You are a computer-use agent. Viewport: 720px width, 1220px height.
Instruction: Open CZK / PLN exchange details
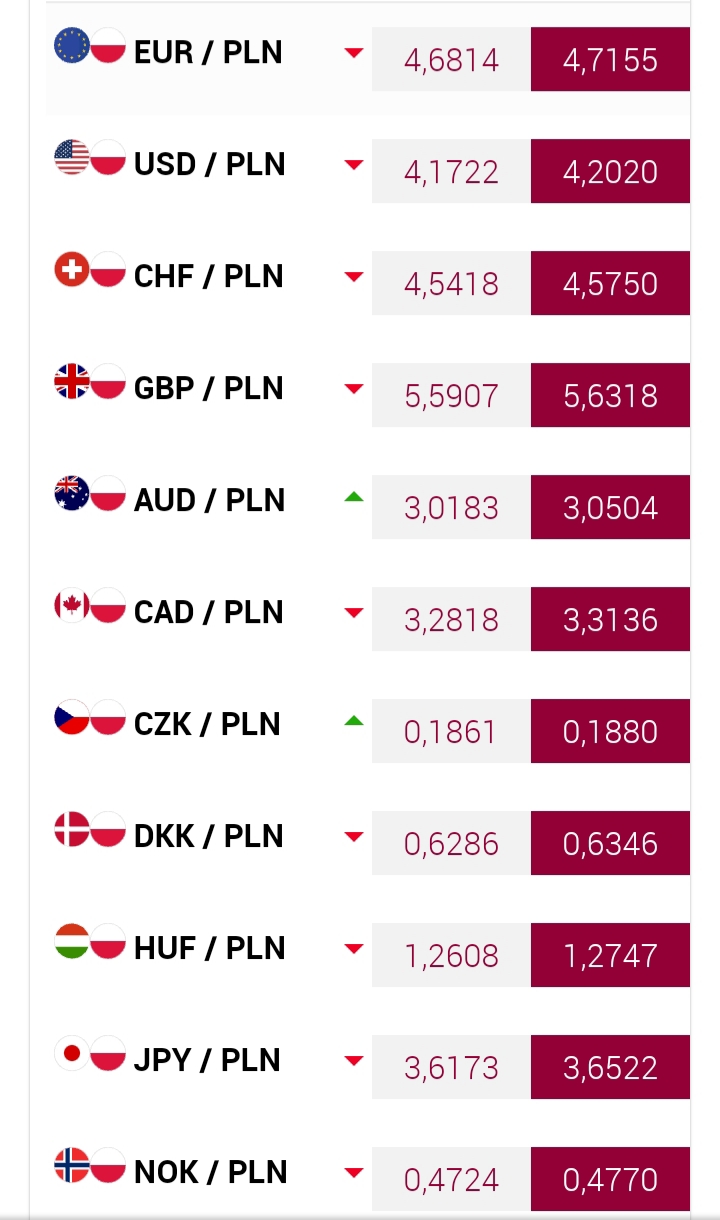(x=207, y=725)
